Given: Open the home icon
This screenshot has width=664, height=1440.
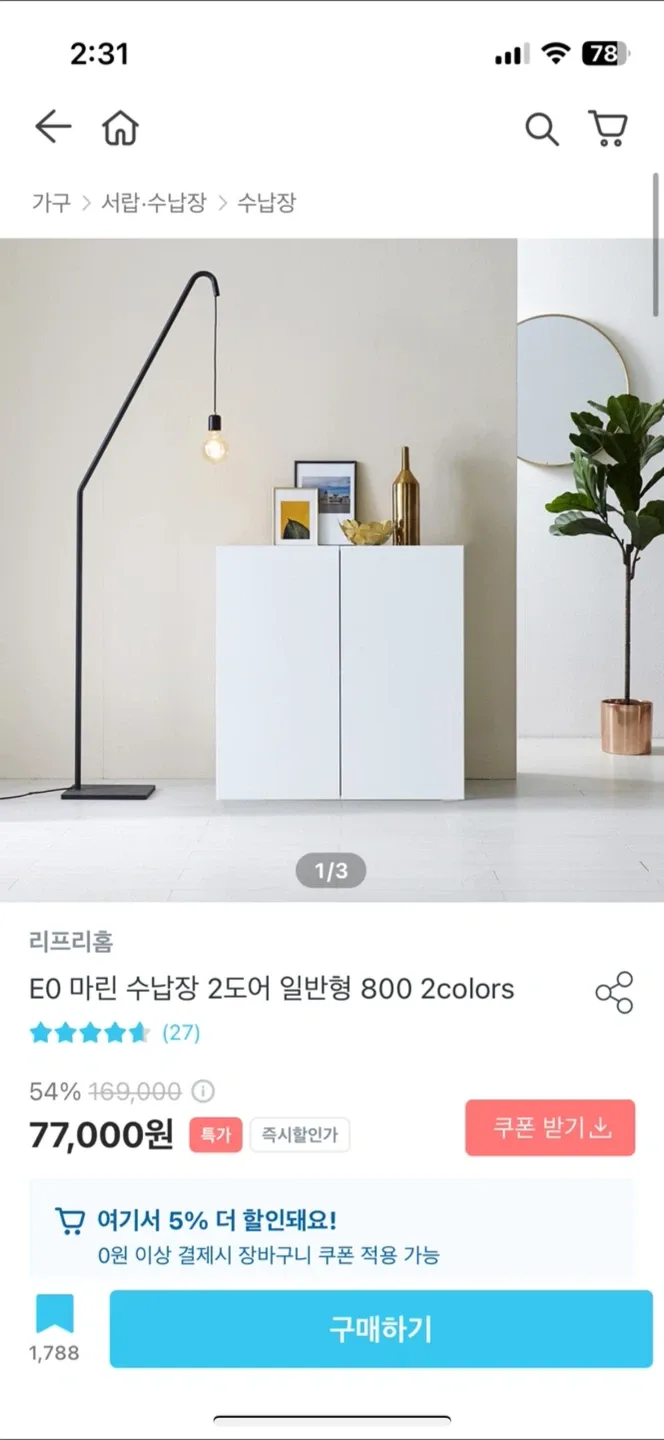Looking at the screenshot, I should click(x=120, y=128).
